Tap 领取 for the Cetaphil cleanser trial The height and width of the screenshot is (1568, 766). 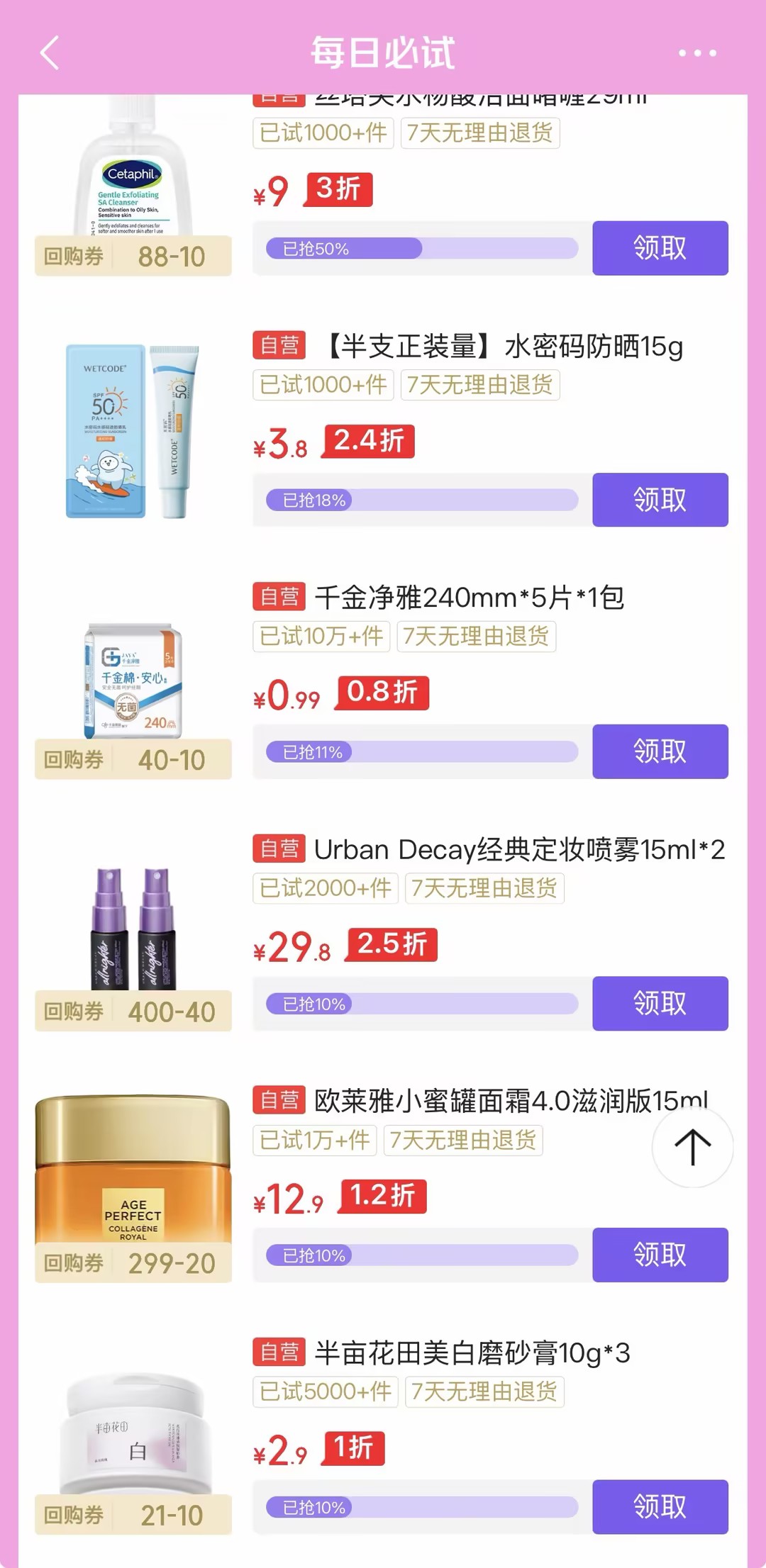660,248
